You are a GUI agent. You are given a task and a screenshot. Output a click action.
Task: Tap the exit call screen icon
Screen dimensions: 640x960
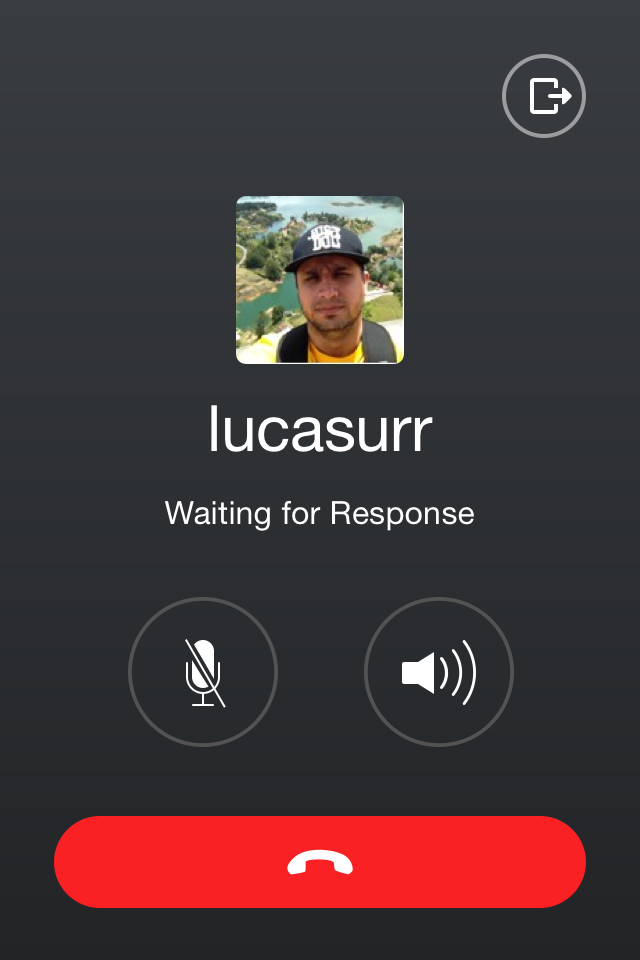click(x=543, y=96)
